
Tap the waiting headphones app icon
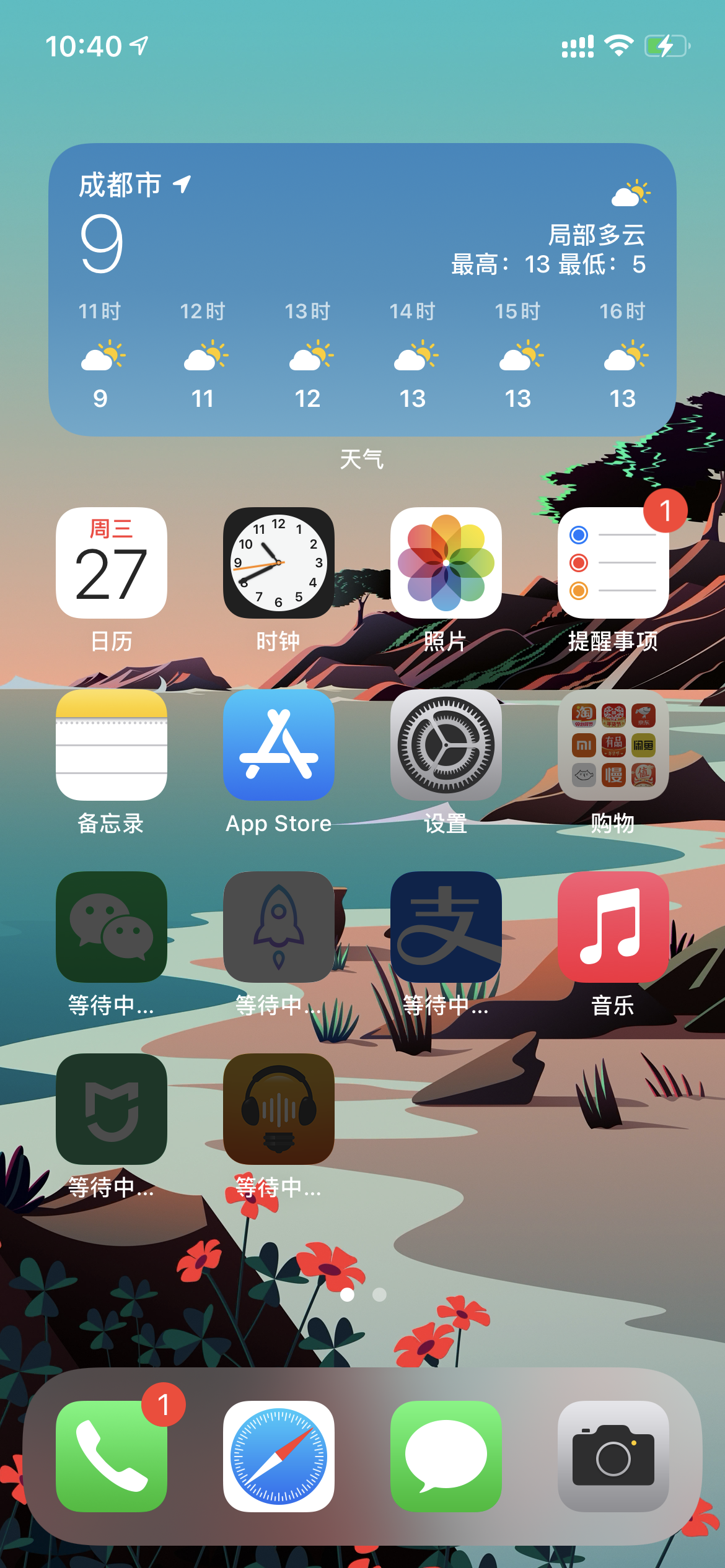(x=279, y=1109)
